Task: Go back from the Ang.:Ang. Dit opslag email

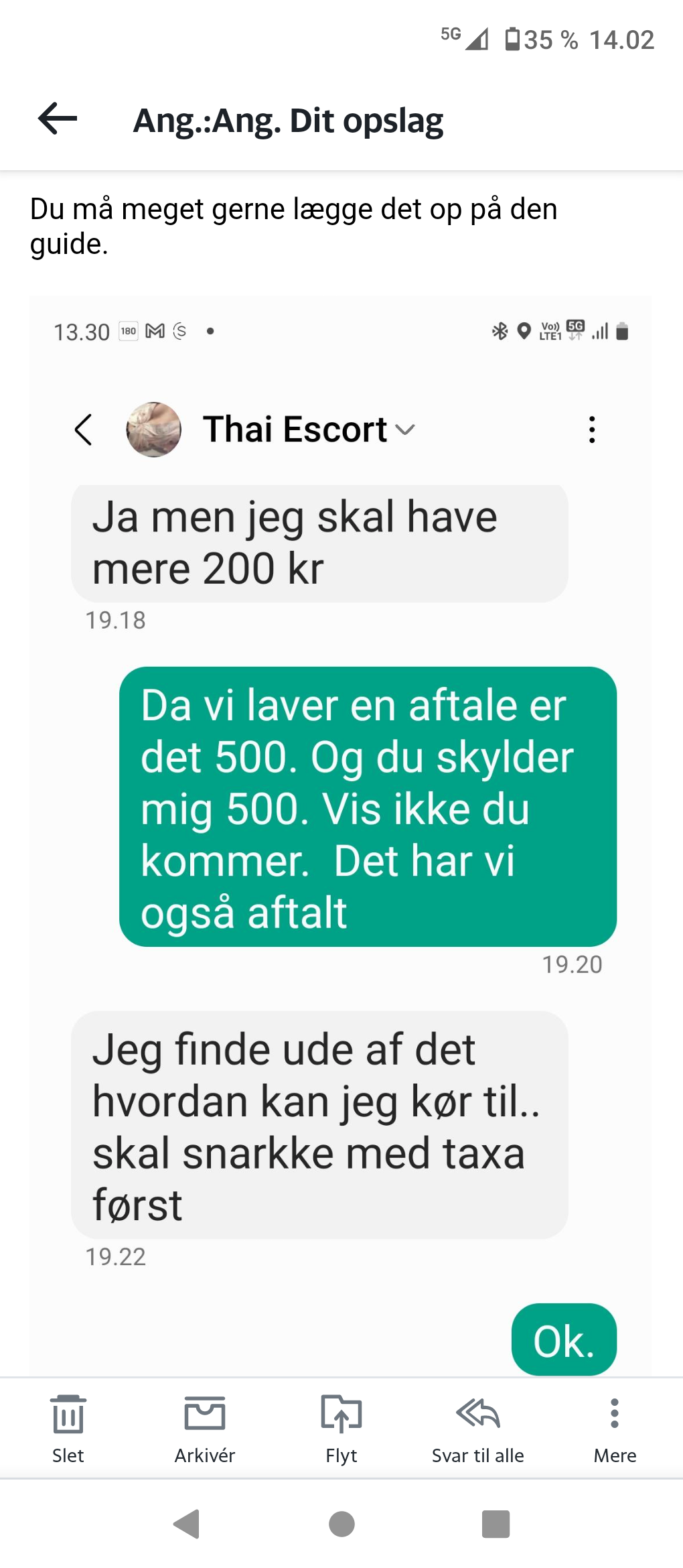Action: coord(58,119)
